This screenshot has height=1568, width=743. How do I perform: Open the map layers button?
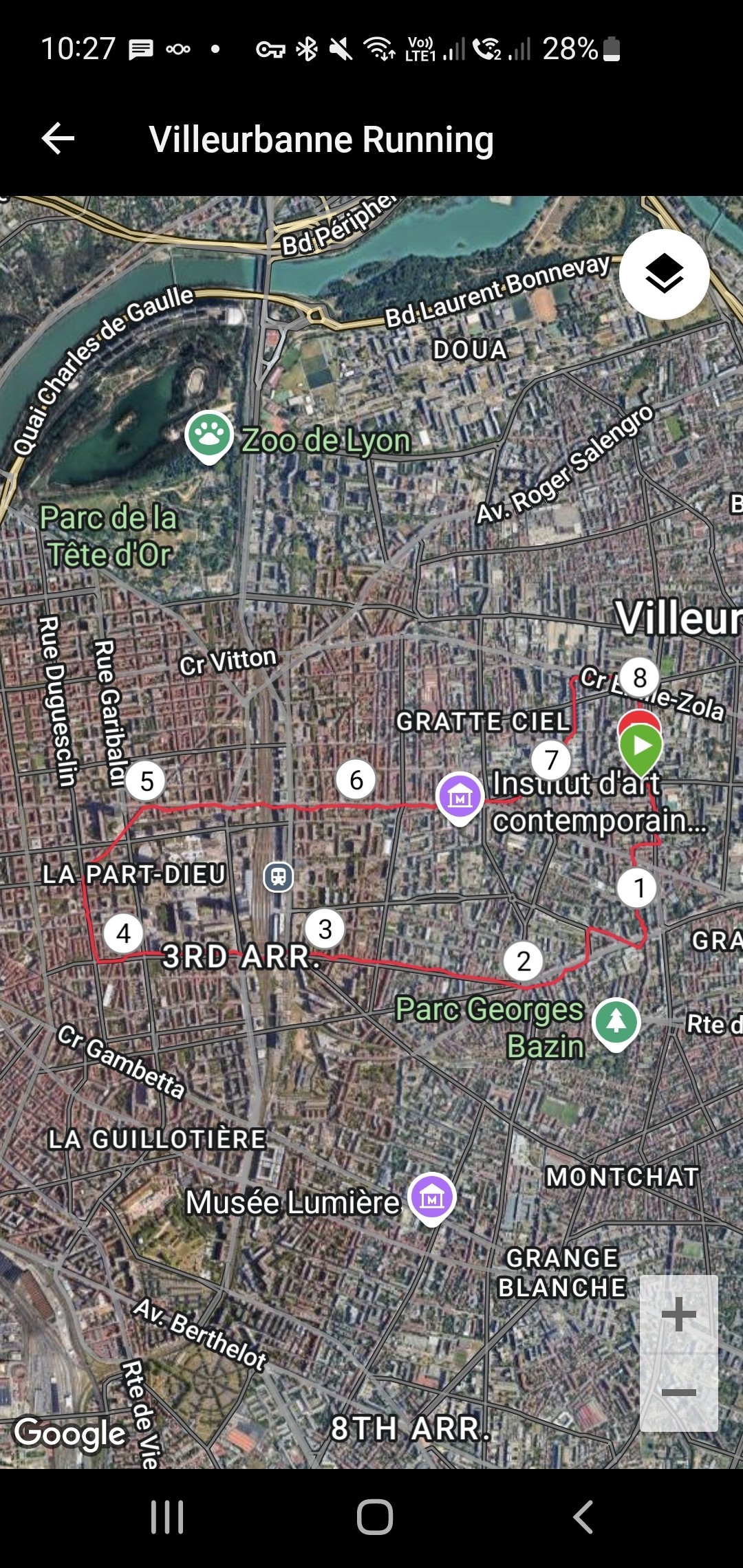664,274
